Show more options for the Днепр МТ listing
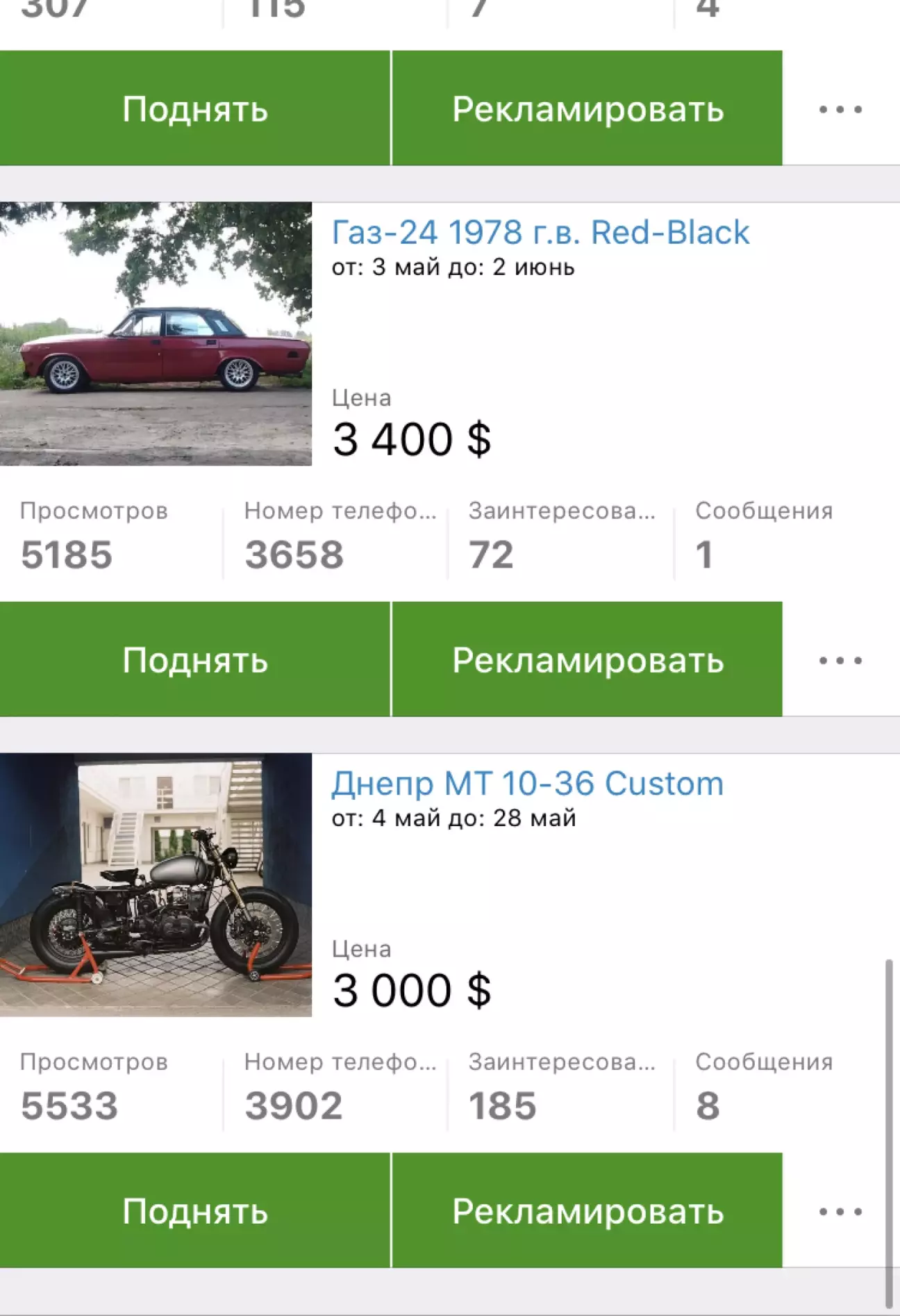900x1316 pixels. [840, 1212]
